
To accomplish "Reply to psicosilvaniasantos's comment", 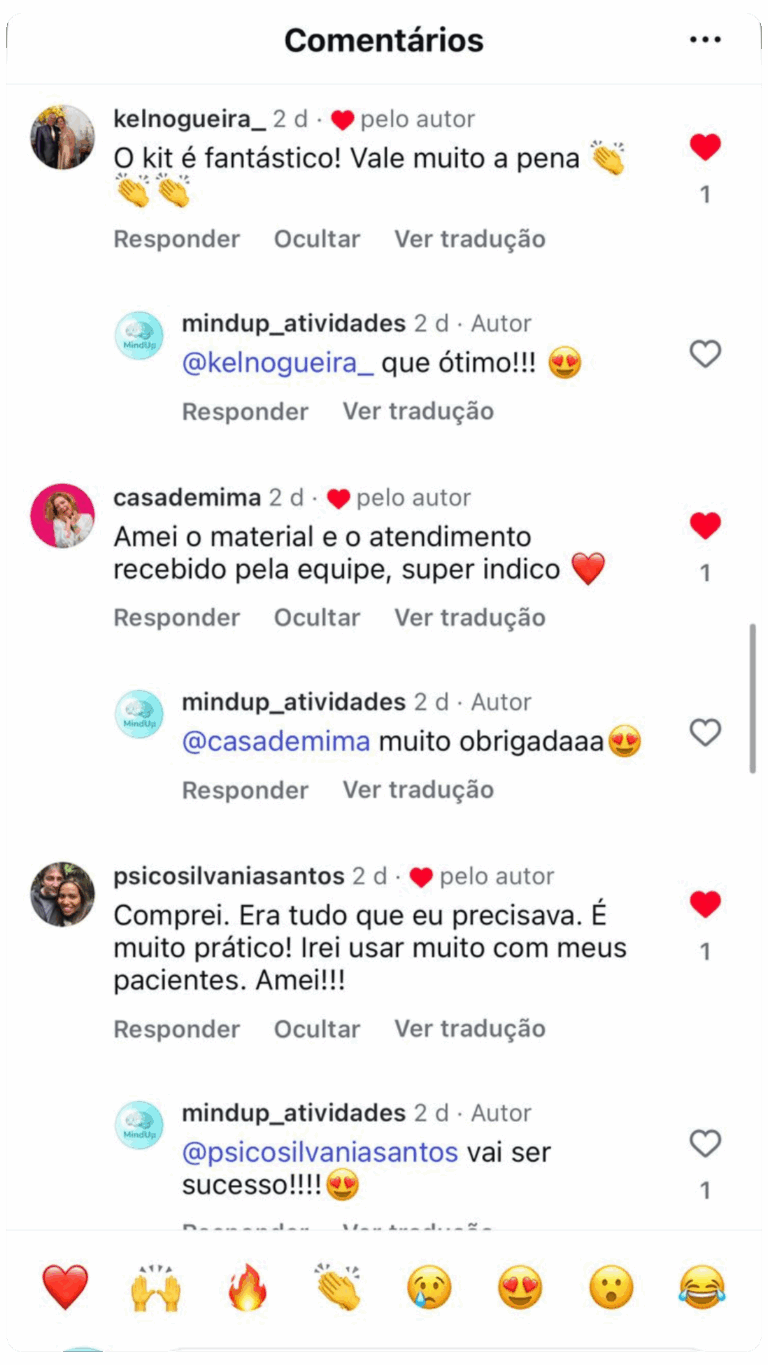I will click(177, 1029).
